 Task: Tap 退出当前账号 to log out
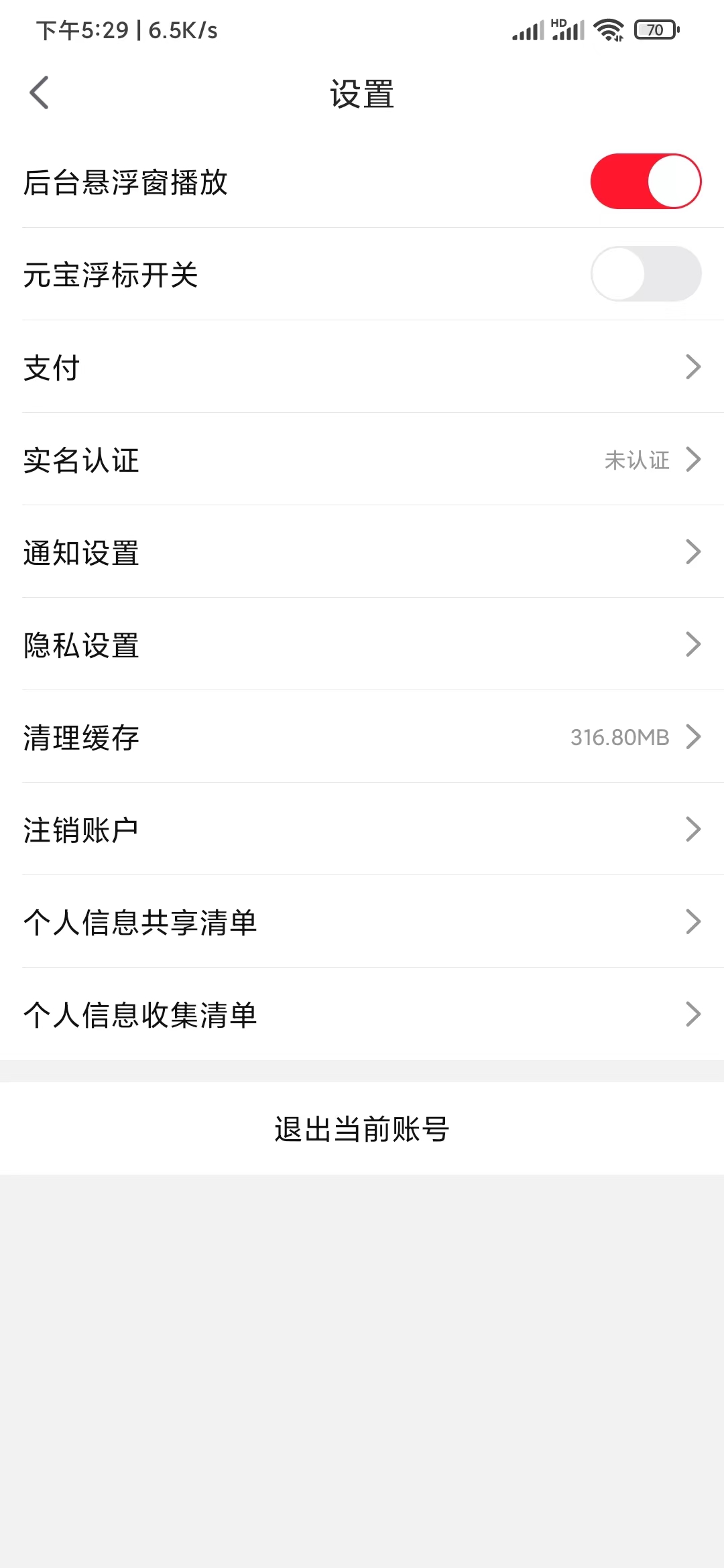pos(362,1128)
